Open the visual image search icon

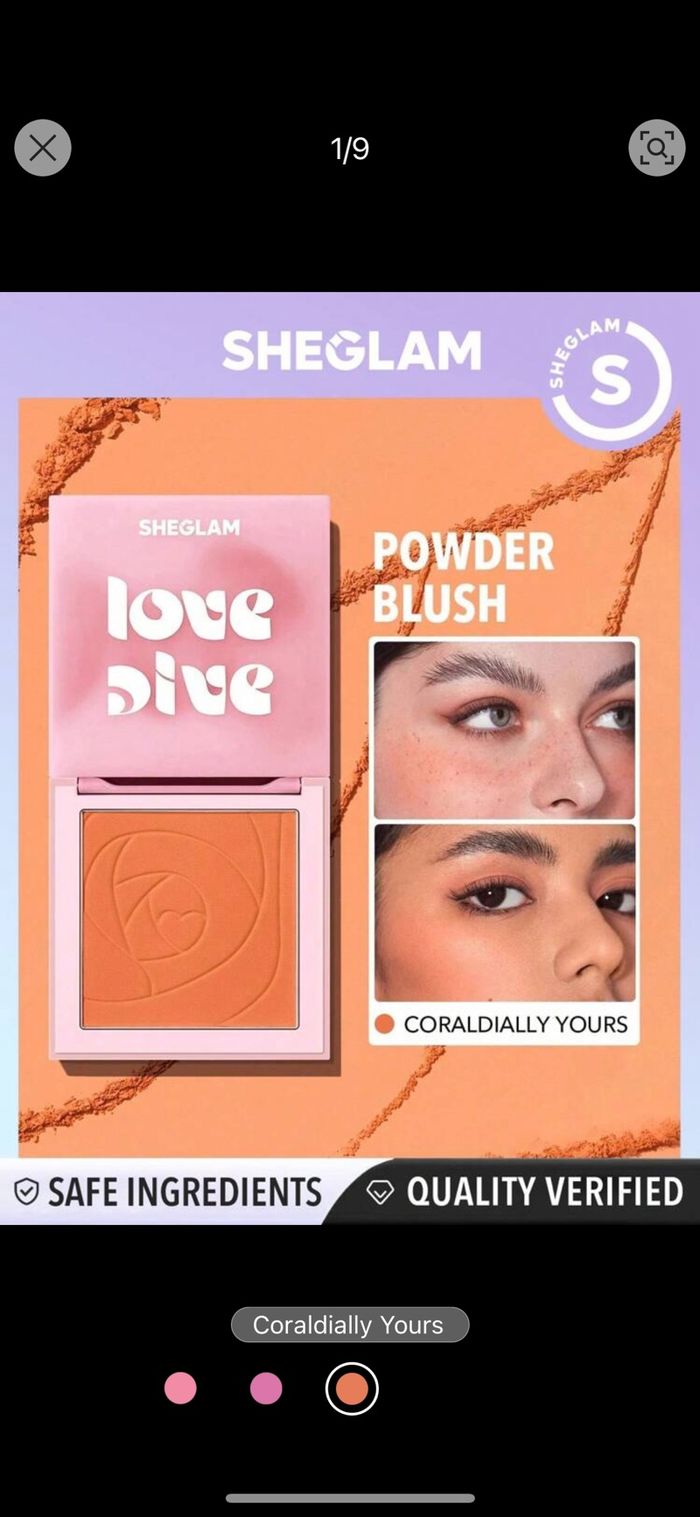coord(657,148)
